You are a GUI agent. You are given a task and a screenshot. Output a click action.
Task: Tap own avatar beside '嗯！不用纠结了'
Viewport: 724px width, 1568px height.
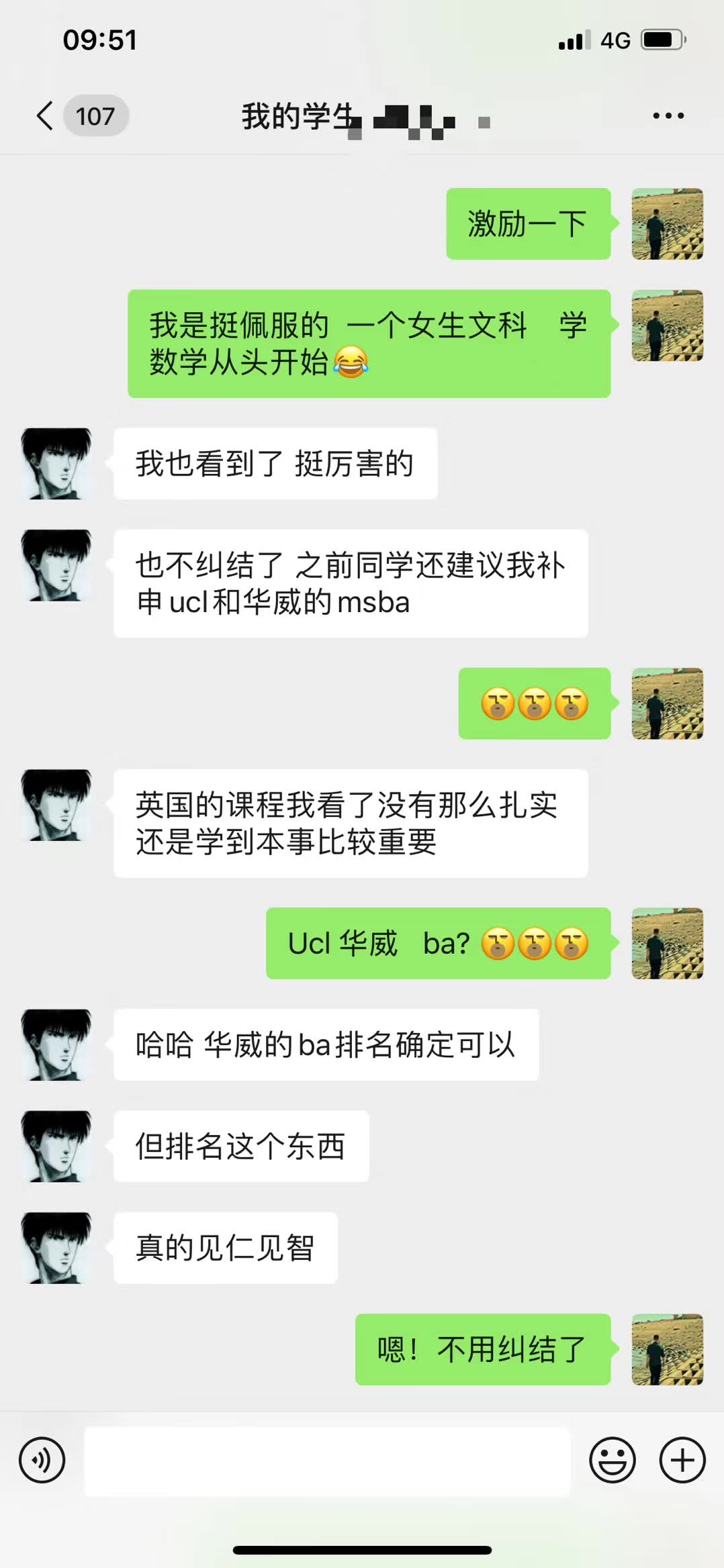click(667, 1349)
